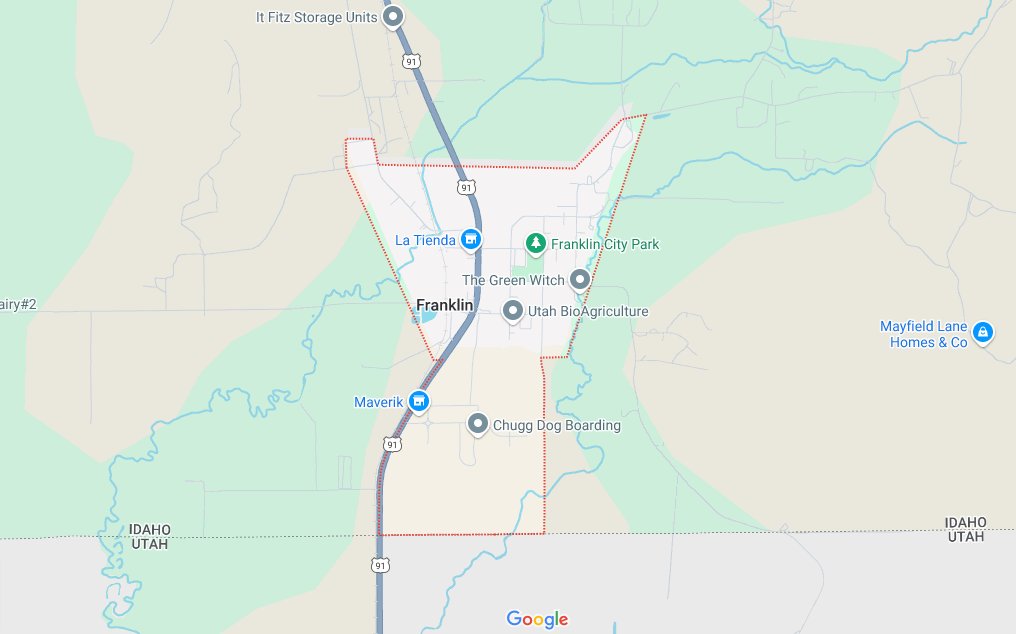View the Utah BioAgriculture location pin
The height and width of the screenshot is (634, 1016).
tap(513, 312)
